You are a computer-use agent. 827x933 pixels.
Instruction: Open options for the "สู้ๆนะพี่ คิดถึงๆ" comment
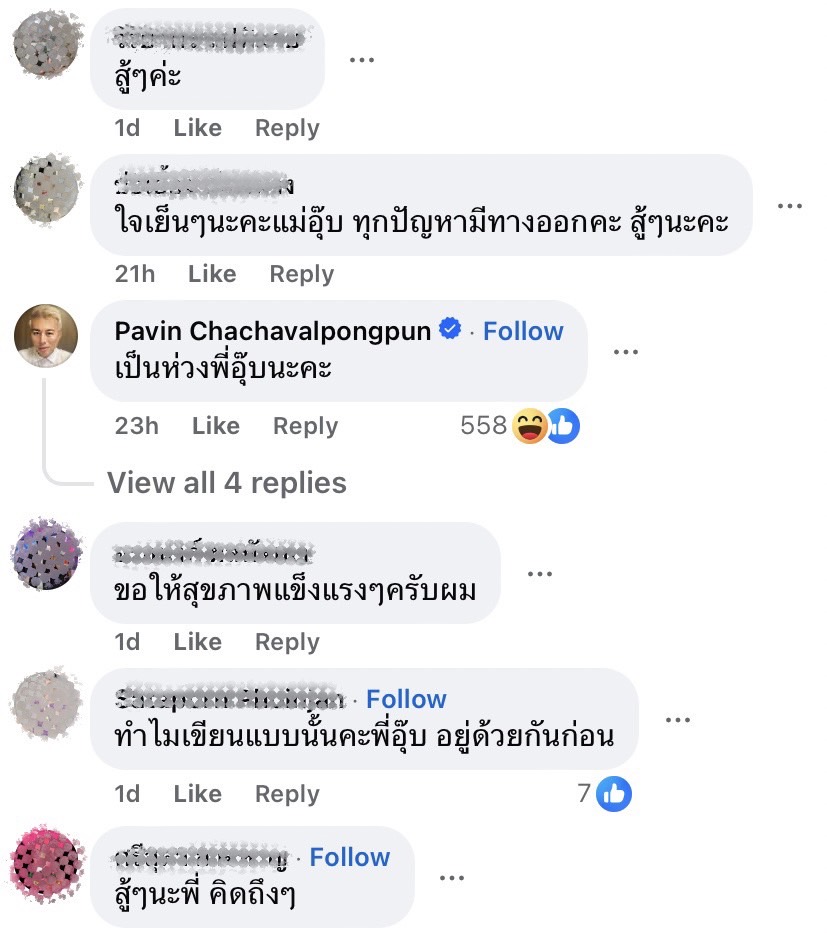coord(452,877)
